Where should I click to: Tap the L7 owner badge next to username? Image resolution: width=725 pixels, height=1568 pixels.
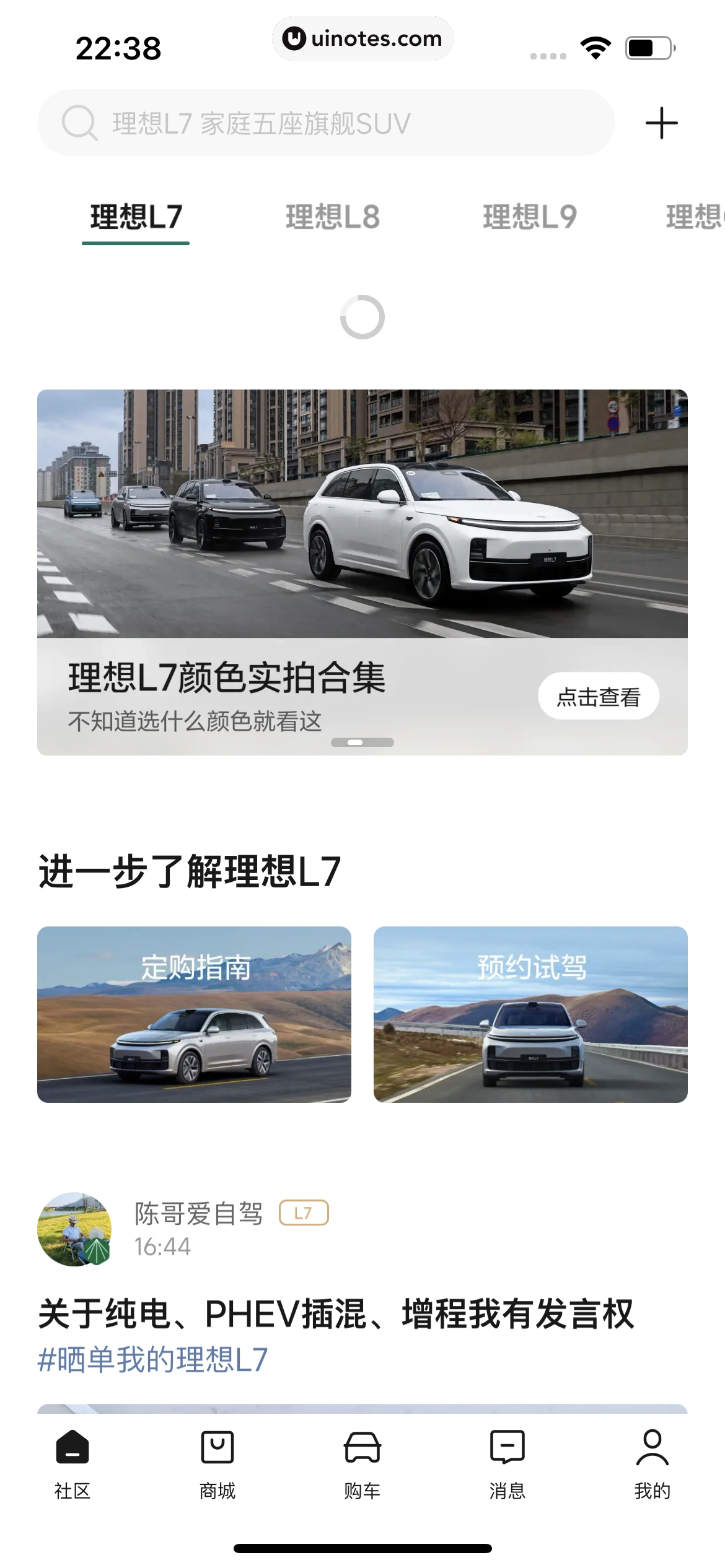303,1213
